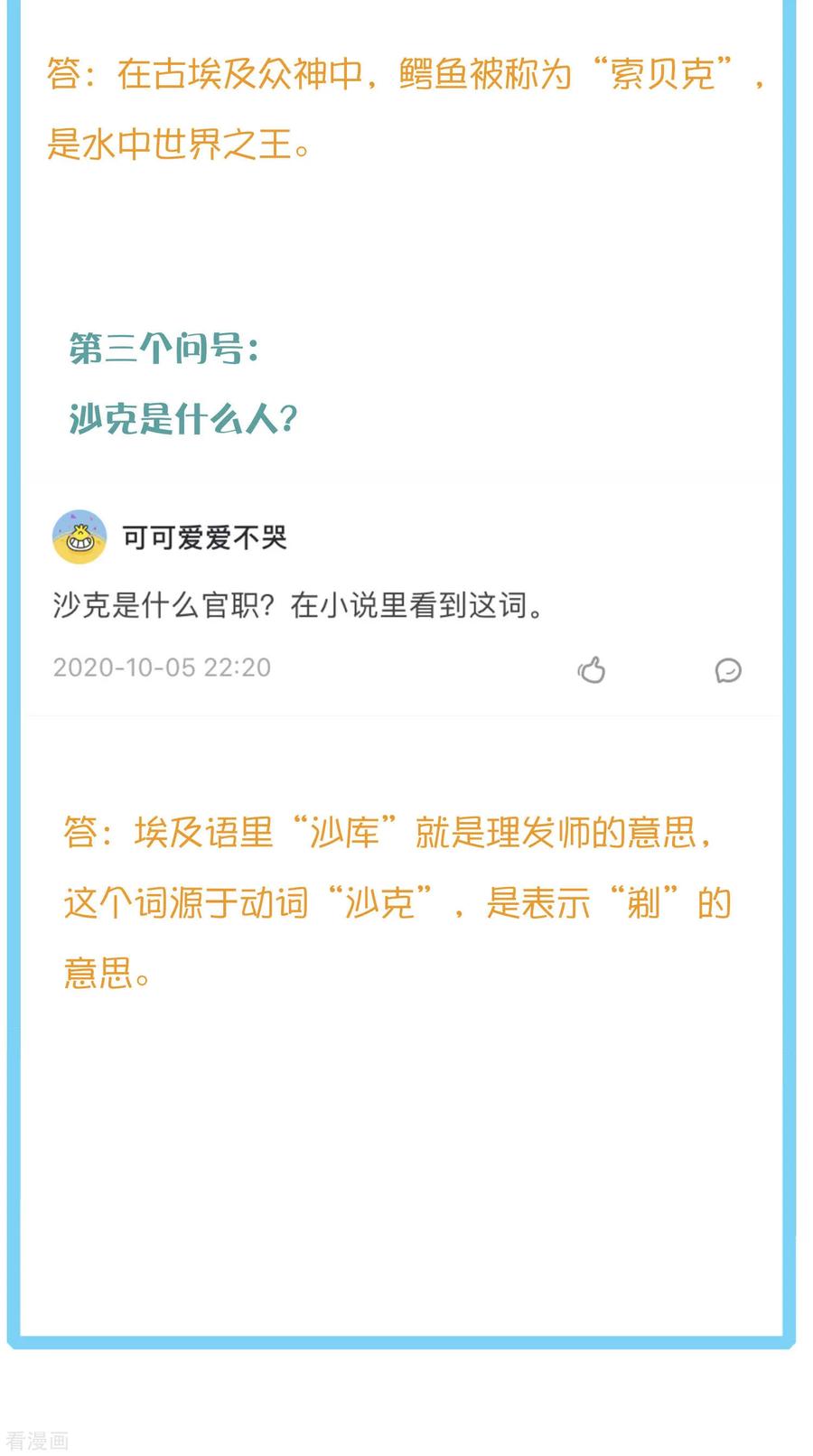
Task: Toggle the thumbs-up on this post
Action: tap(592, 670)
